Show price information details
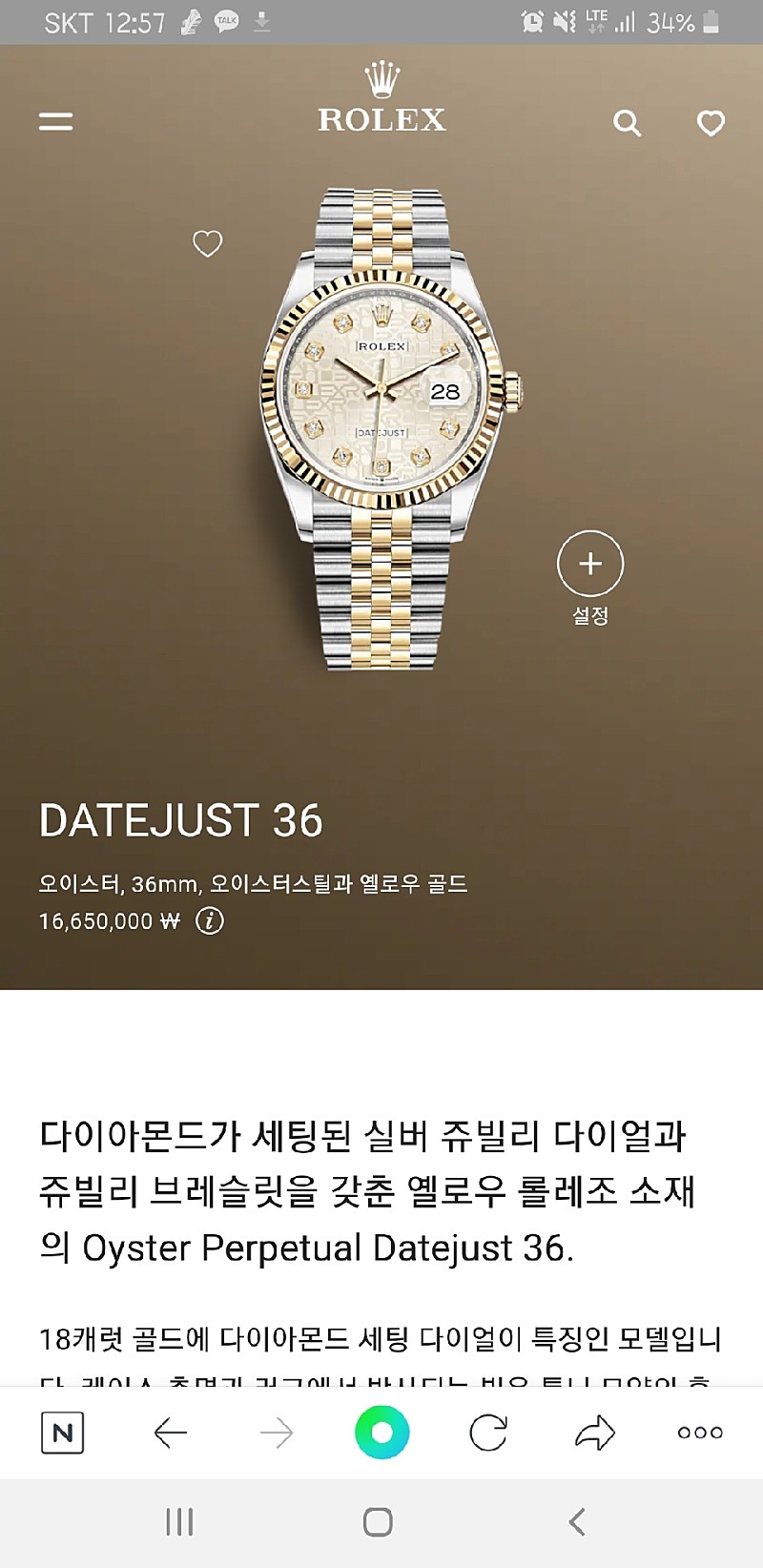The height and width of the screenshot is (1568, 763). [x=210, y=920]
